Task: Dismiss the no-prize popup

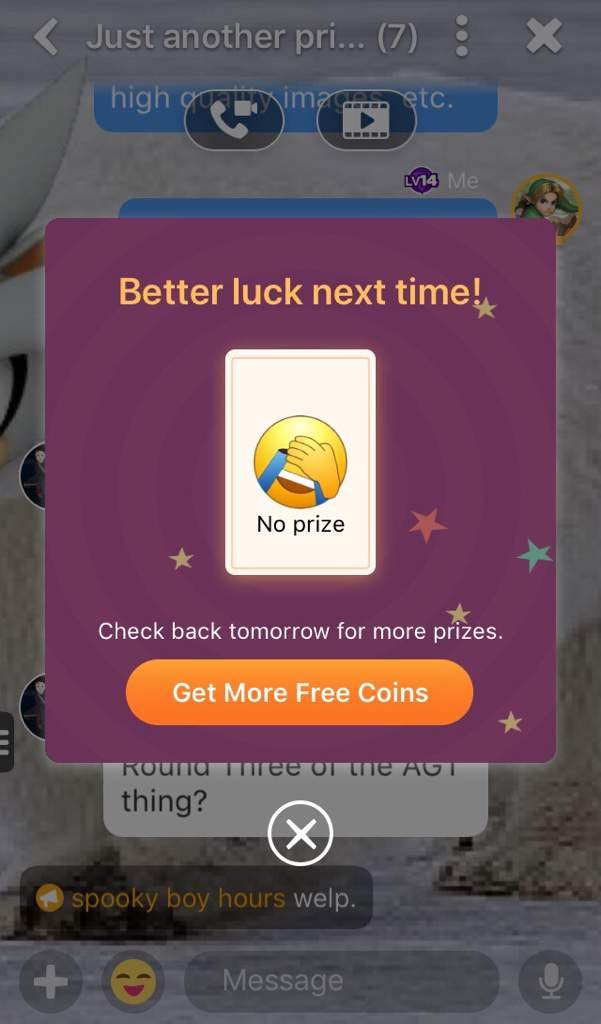Action: click(300, 832)
